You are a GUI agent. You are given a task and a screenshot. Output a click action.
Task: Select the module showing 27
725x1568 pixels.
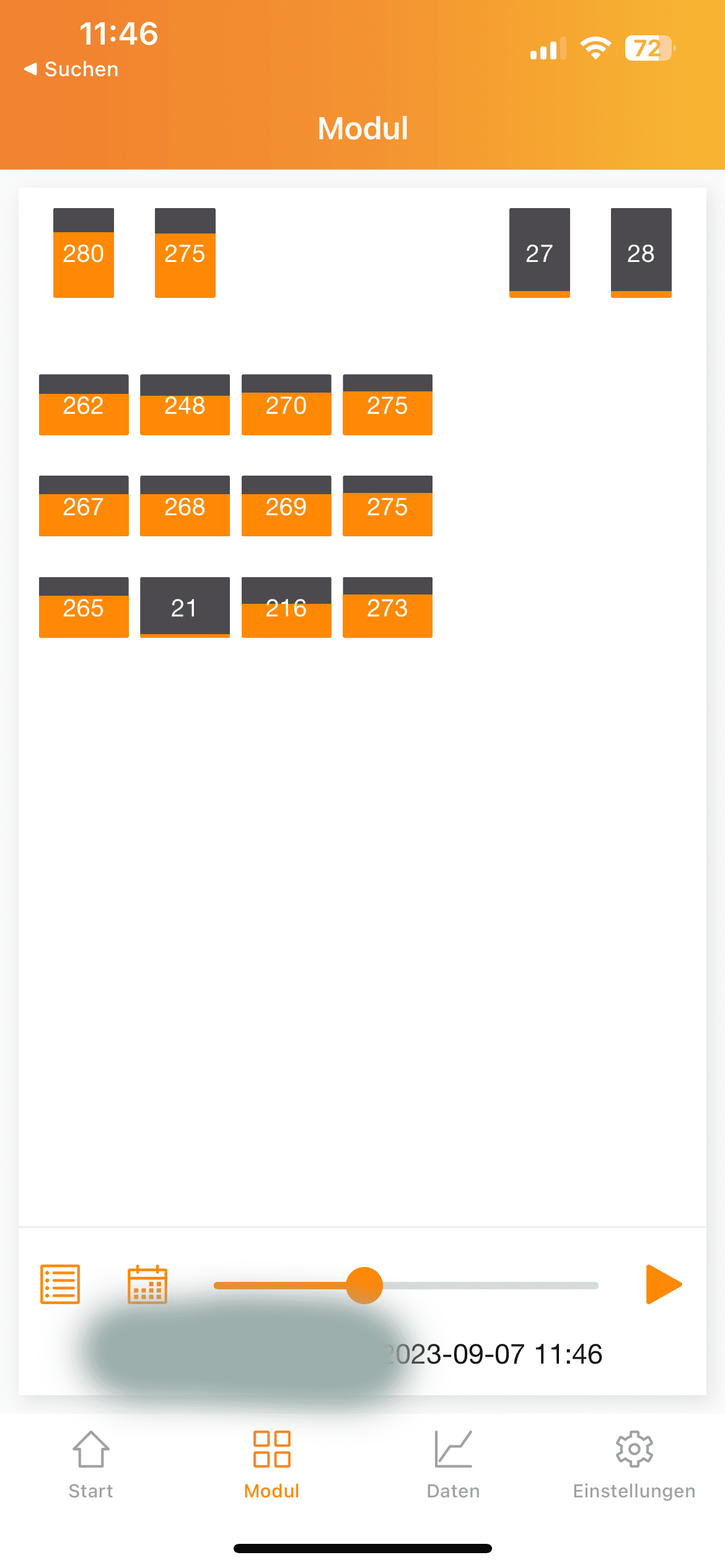[540, 253]
